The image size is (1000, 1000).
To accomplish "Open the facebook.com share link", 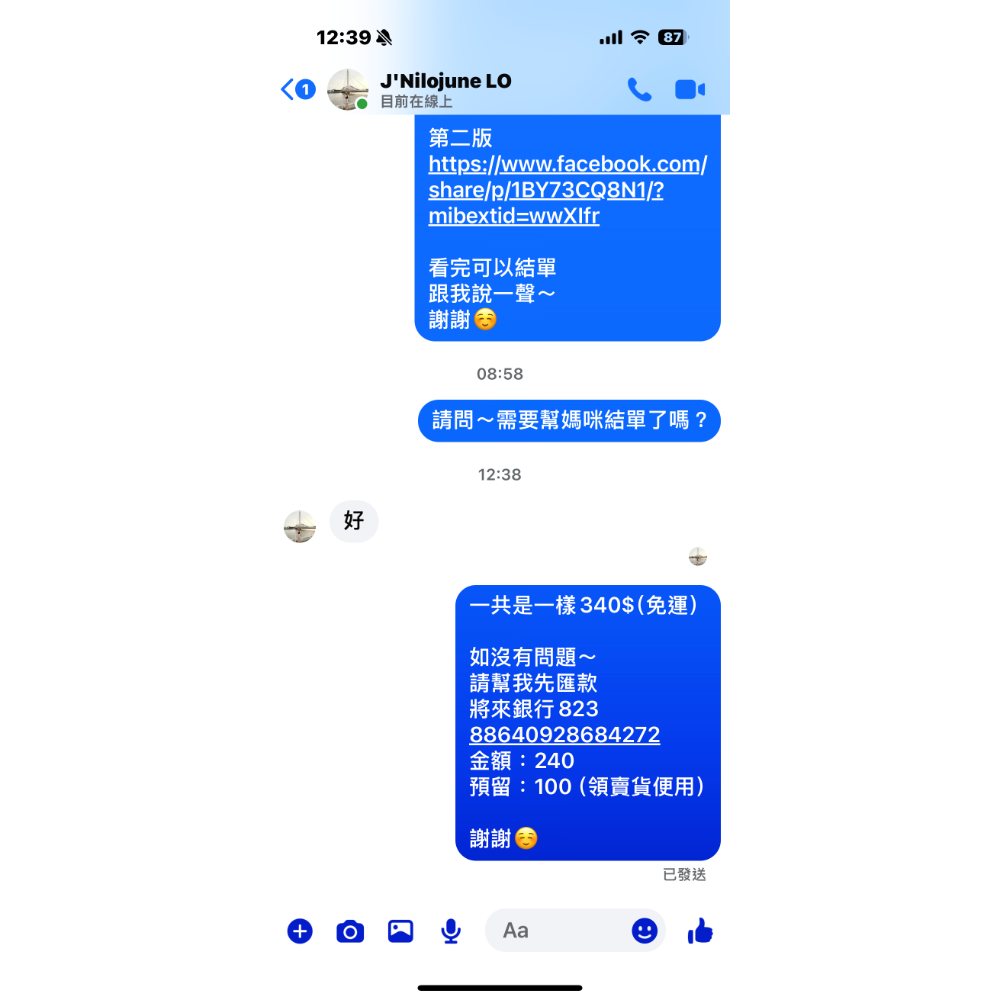I will pyautogui.click(x=567, y=190).
